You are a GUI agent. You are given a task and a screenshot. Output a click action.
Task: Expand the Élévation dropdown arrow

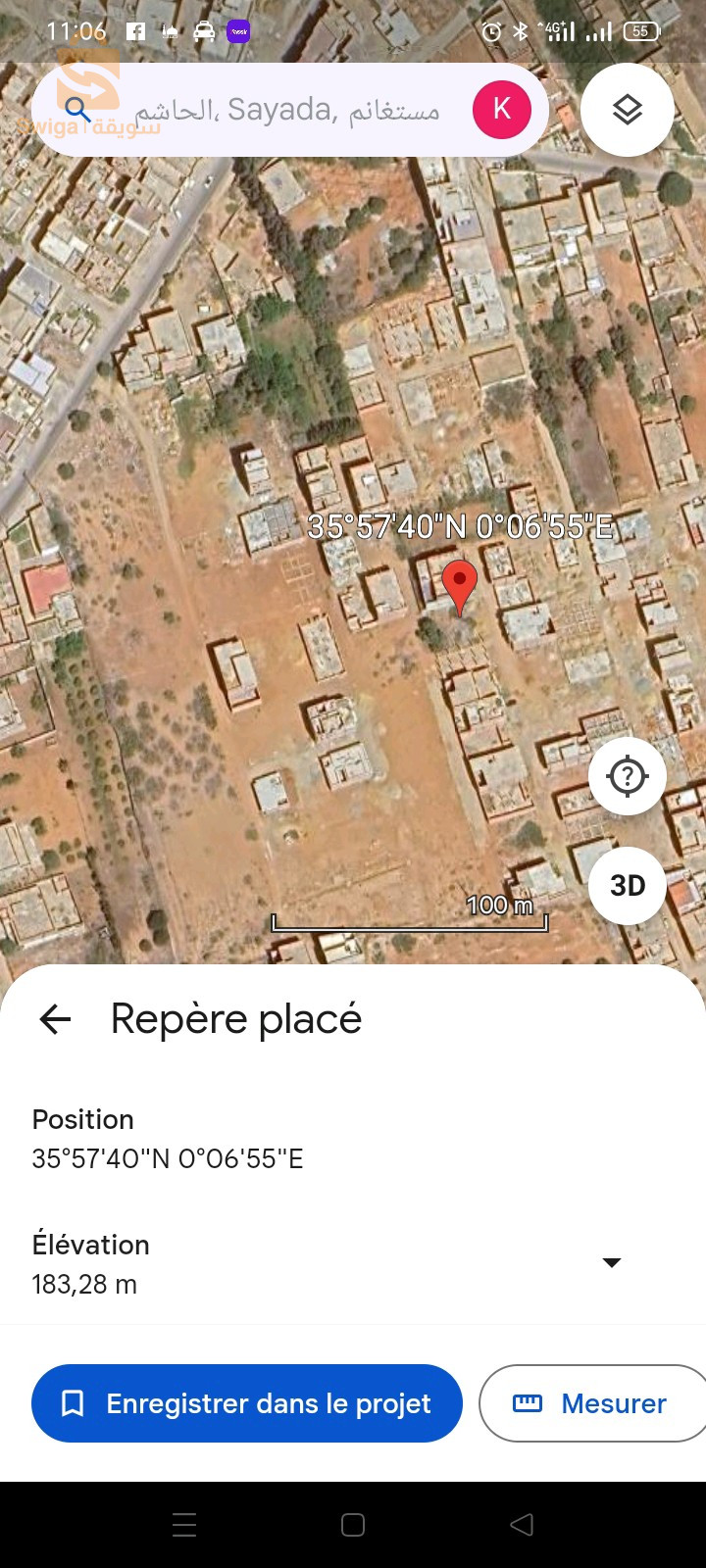612,1262
